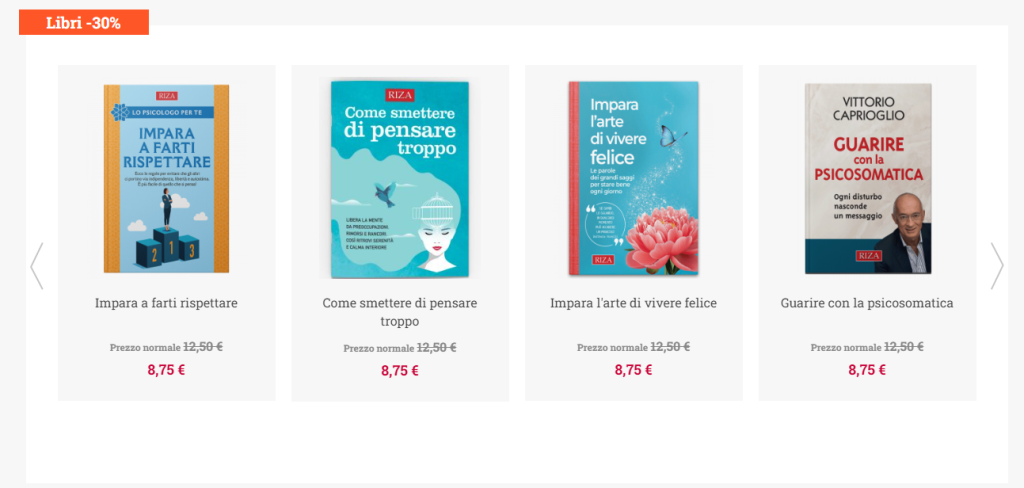Show previous books in the carousel

tap(37, 266)
